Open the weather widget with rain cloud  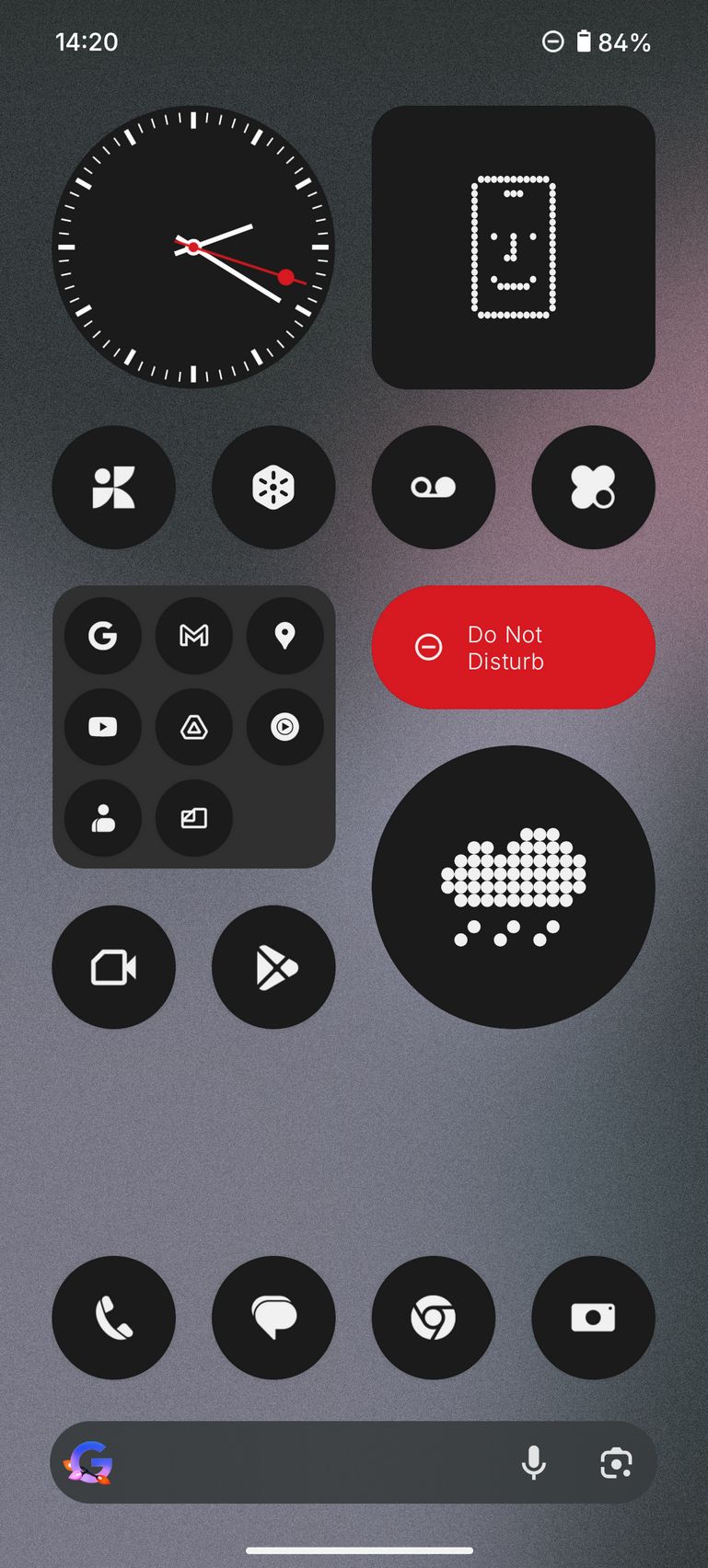click(513, 886)
